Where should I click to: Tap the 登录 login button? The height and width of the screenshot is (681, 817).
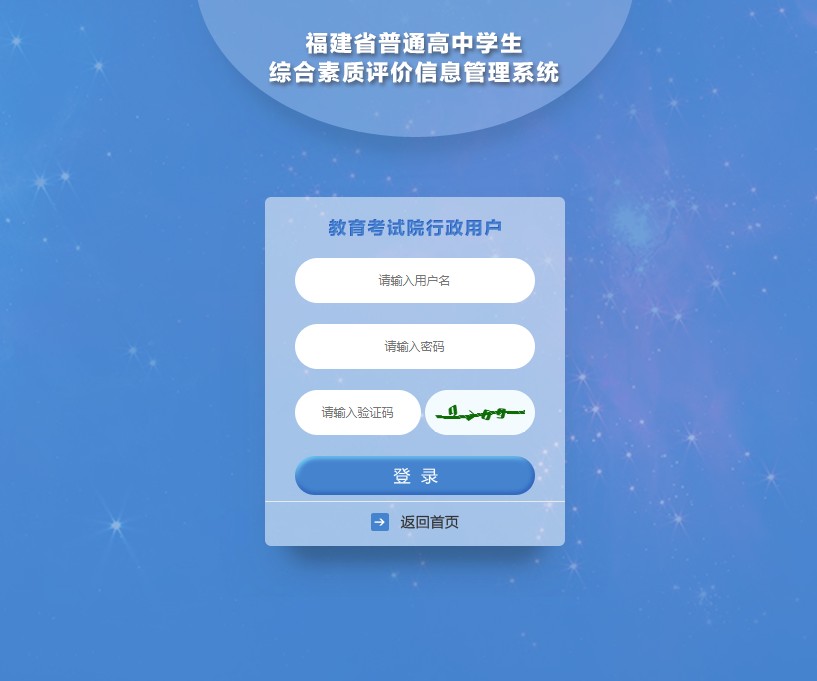[414, 476]
